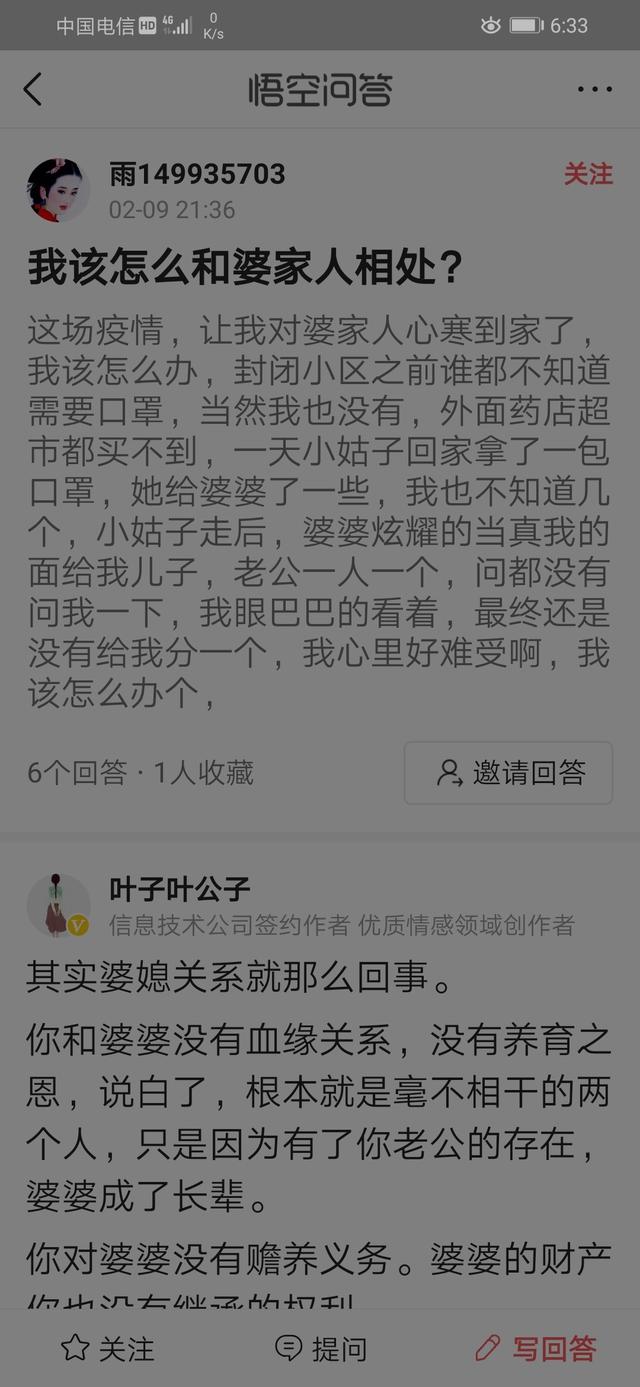
Task: Follow this question with the star 关注
Action: coord(108,1348)
